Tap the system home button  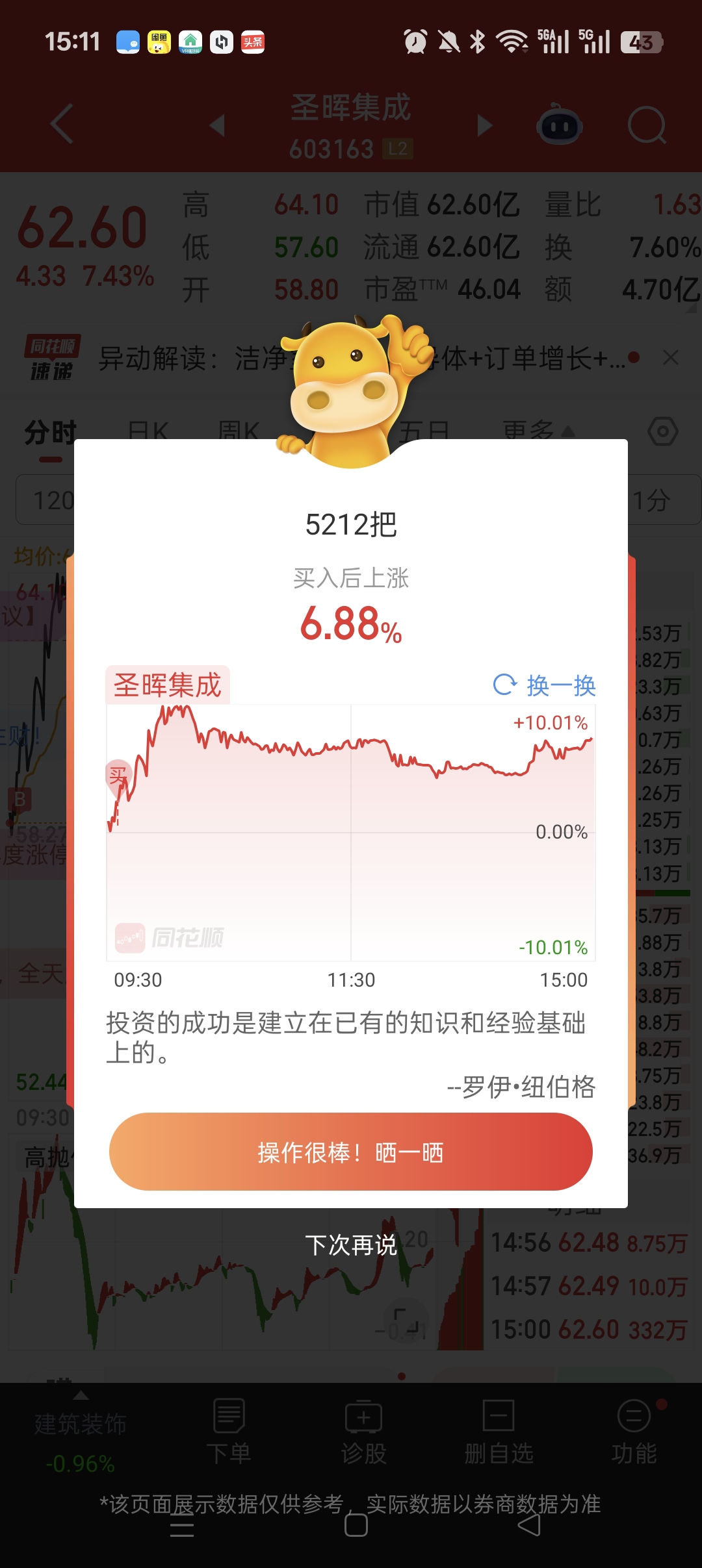point(356,1524)
